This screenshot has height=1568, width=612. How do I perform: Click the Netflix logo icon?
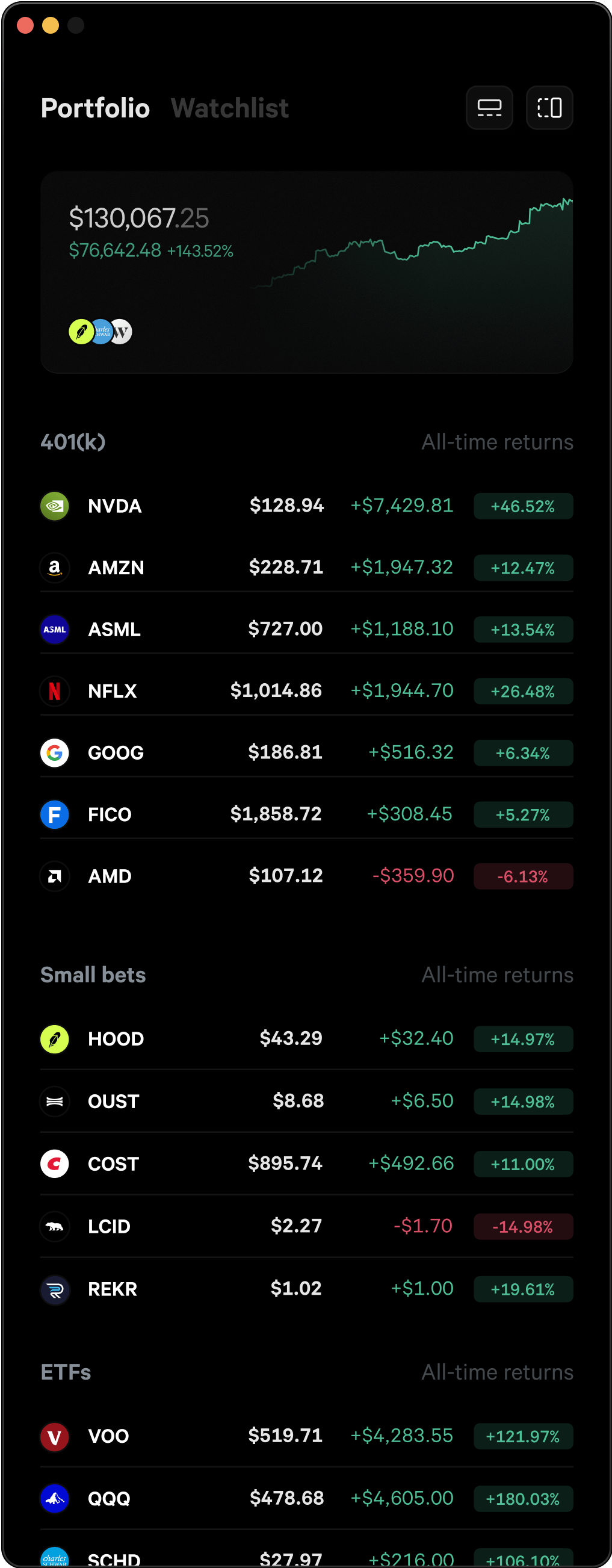(55, 691)
